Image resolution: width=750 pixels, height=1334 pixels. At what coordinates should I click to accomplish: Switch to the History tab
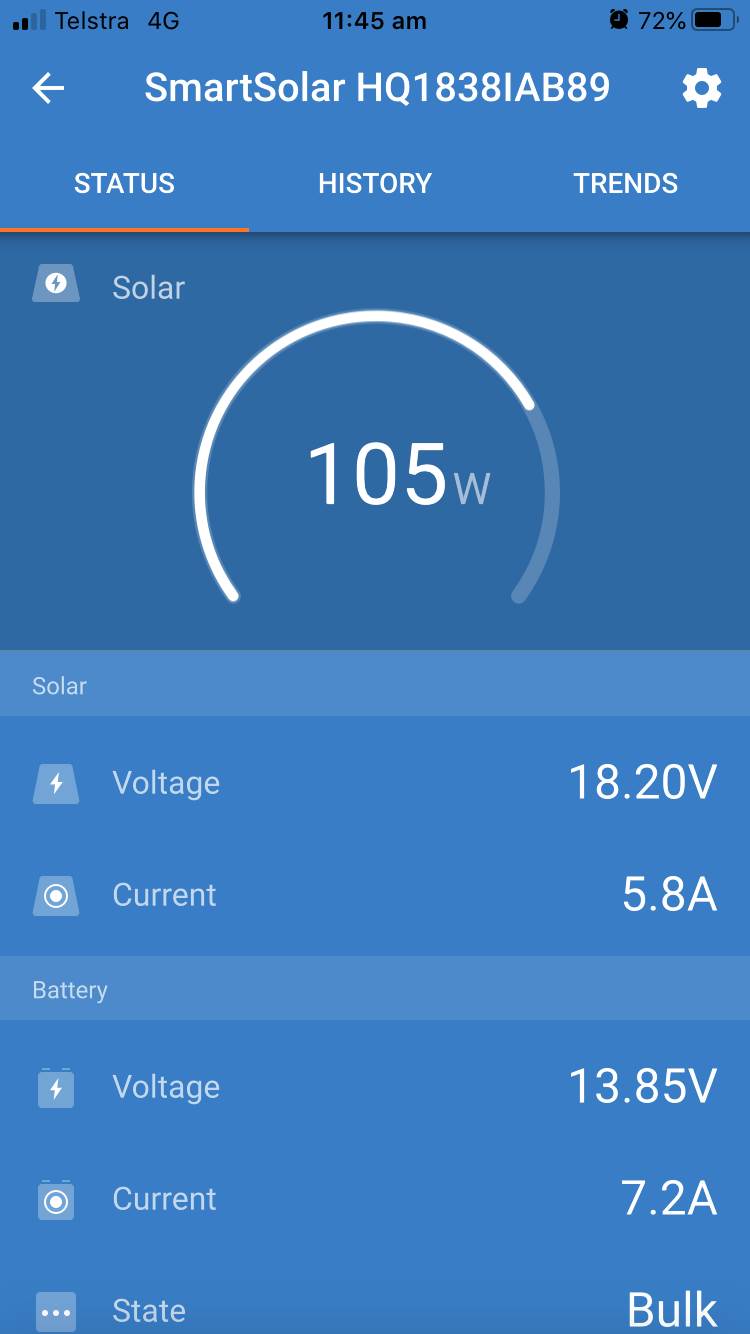tap(375, 184)
